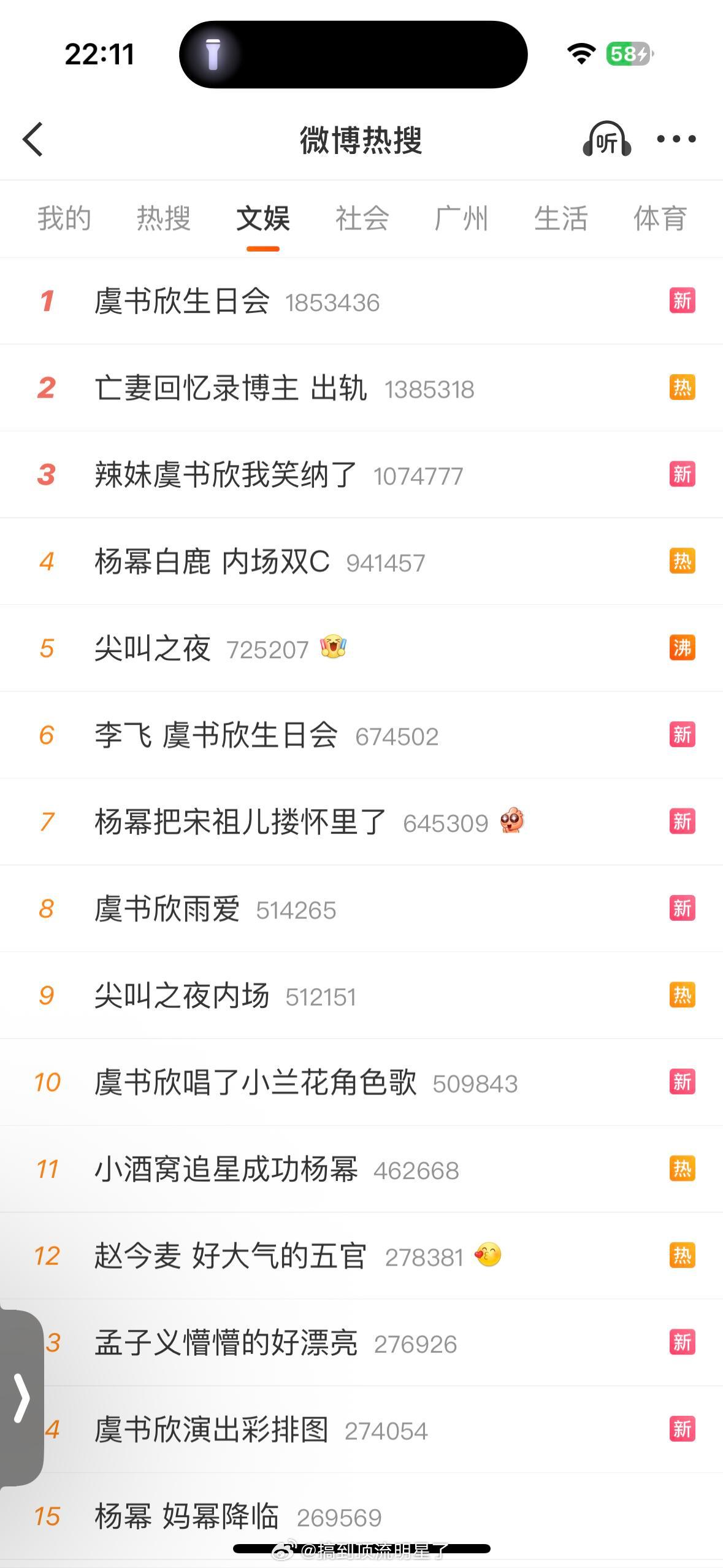Open the more options (...) menu
This screenshot has width=723, height=1568.
(x=675, y=139)
